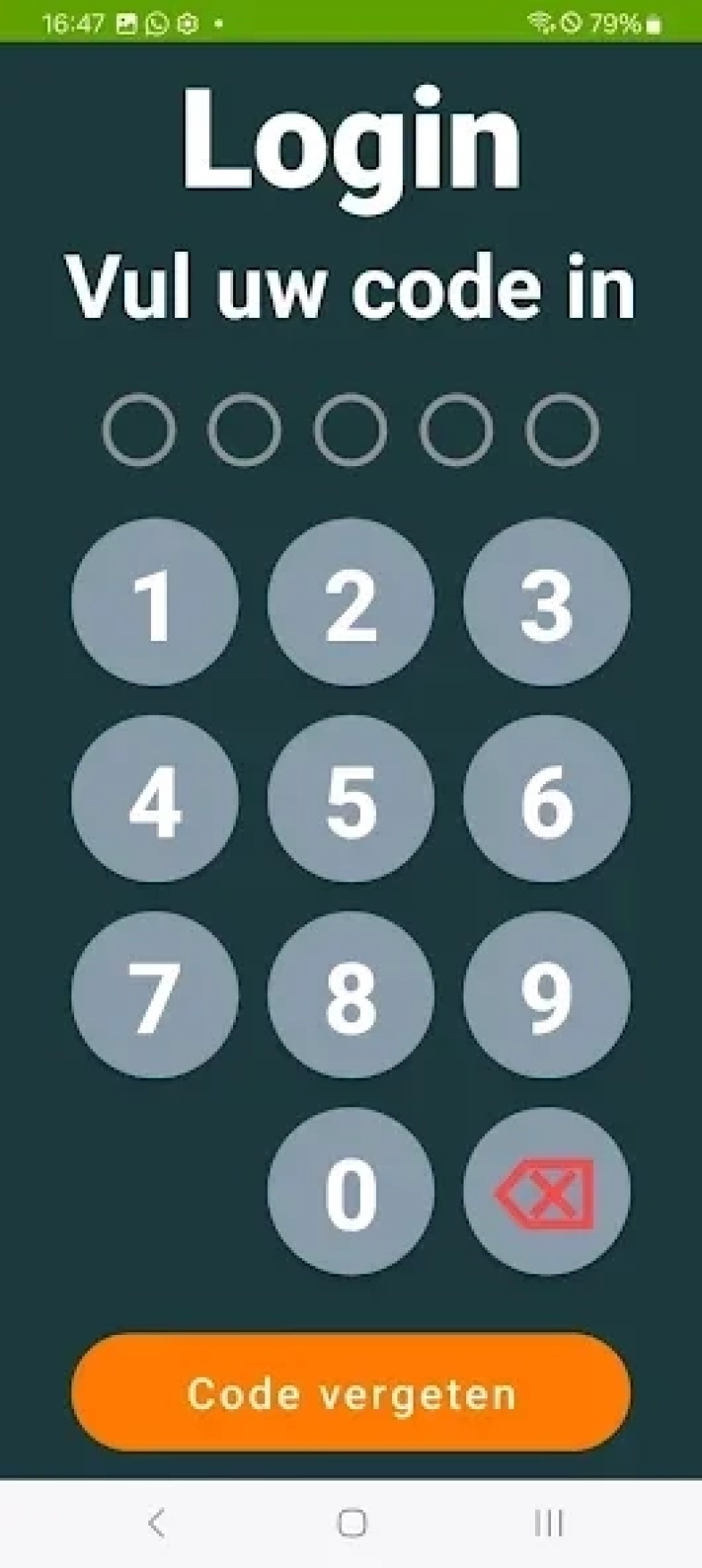The image size is (702, 1568).
Task: Tap number 6 on the keypad
Action: coord(547,799)
